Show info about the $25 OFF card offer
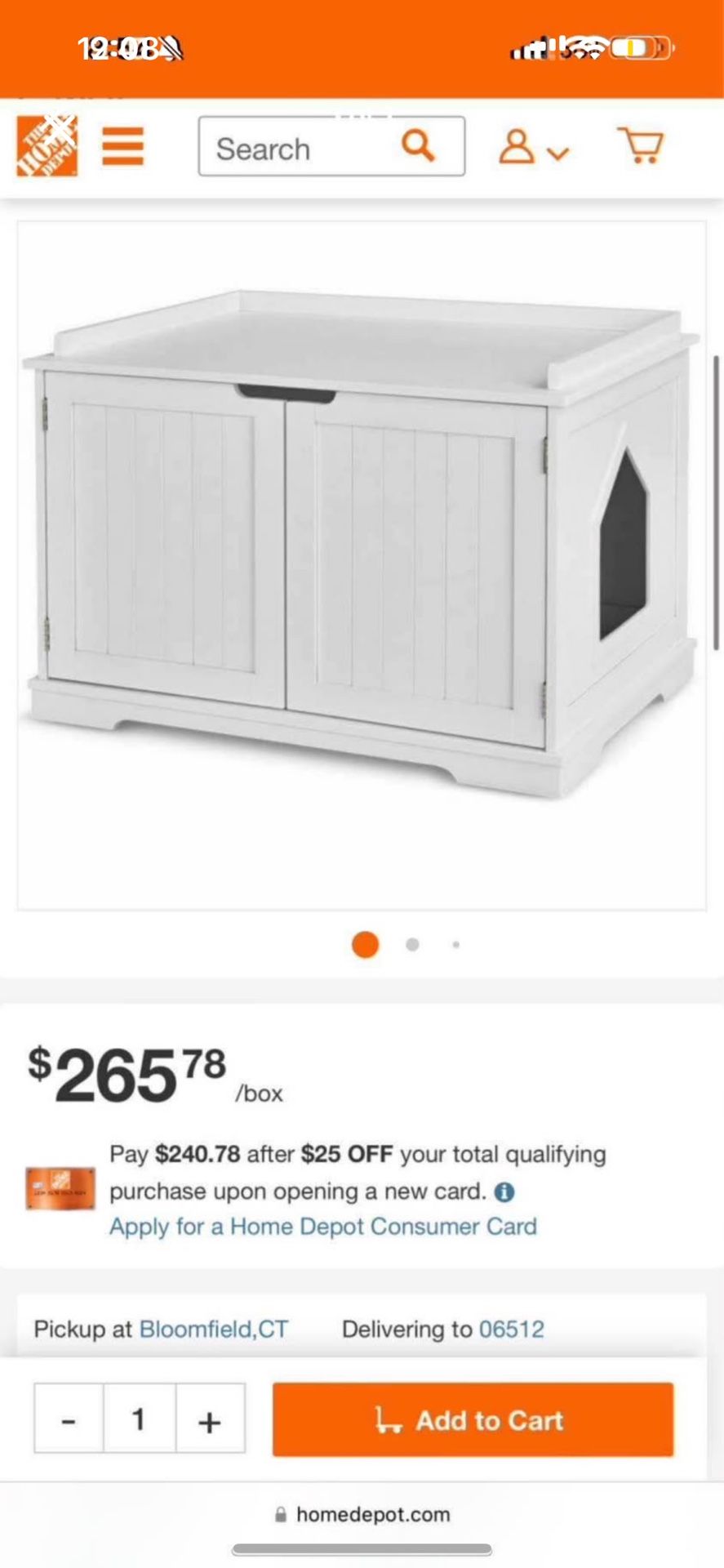 point(505,1192)
